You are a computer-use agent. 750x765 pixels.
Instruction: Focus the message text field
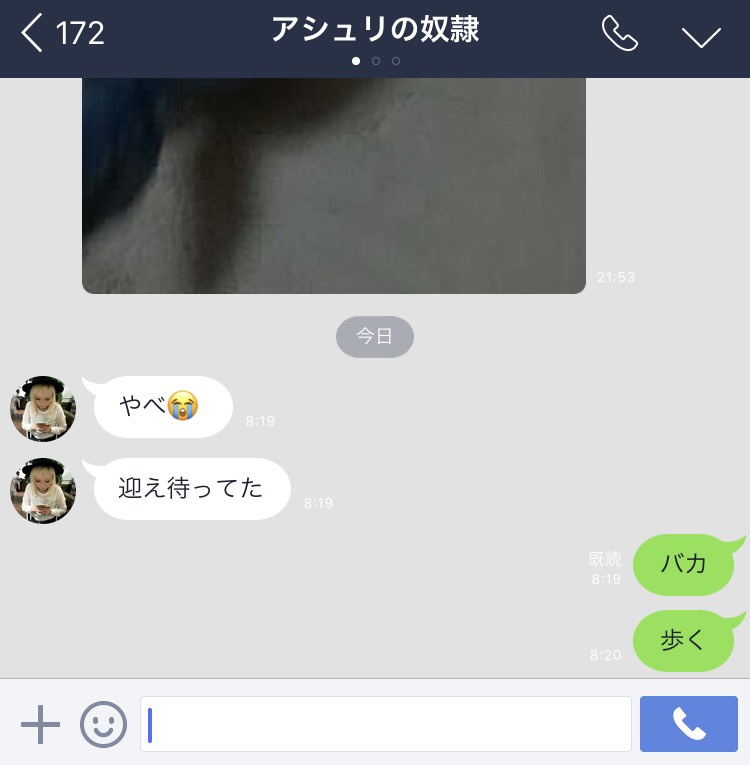click(386, 724)
